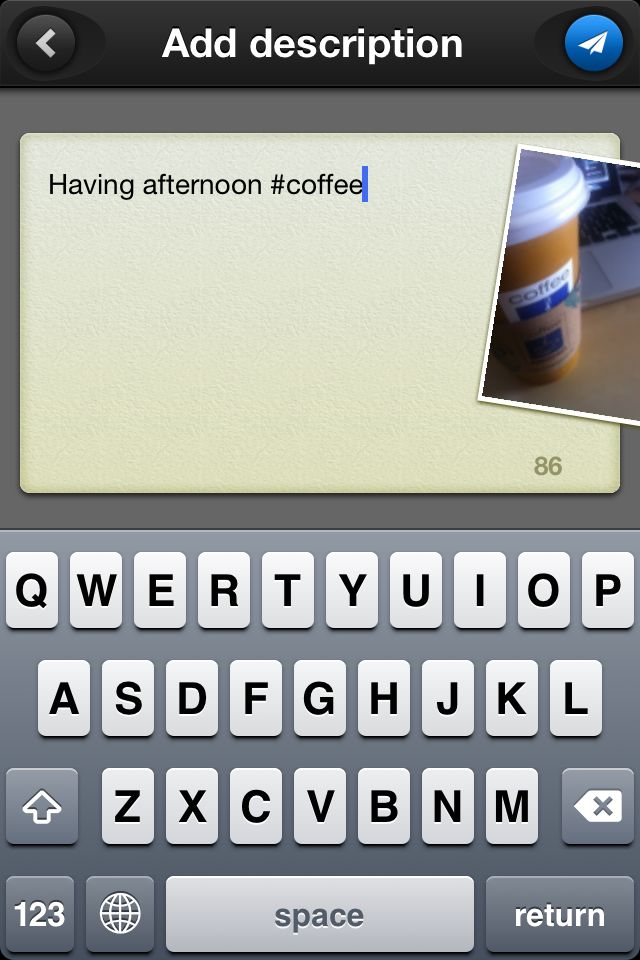Tap the space bar
640x960 pixels.
pos(319,914)
